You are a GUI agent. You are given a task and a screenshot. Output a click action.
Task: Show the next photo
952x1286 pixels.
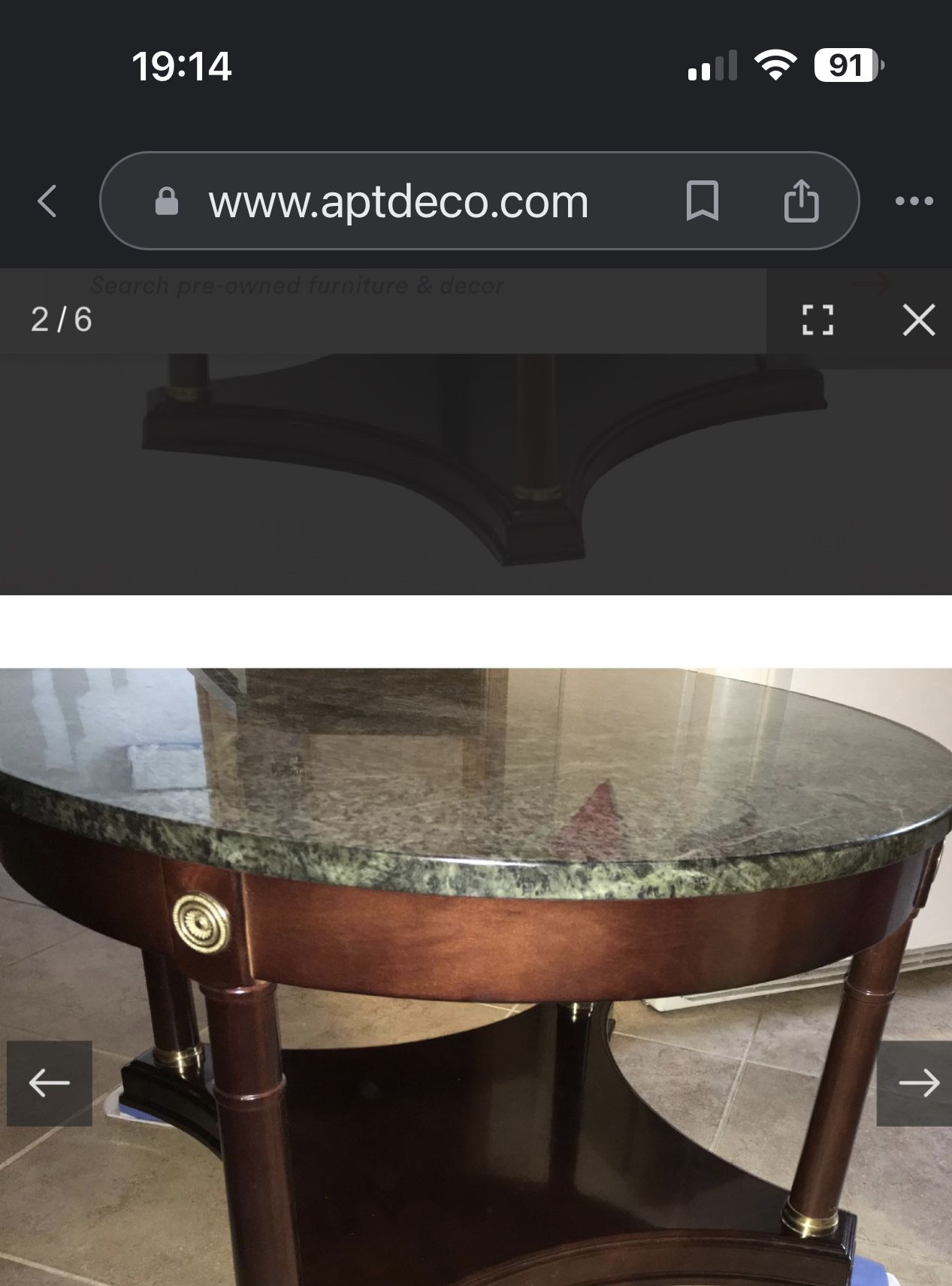pos(918,1083)
